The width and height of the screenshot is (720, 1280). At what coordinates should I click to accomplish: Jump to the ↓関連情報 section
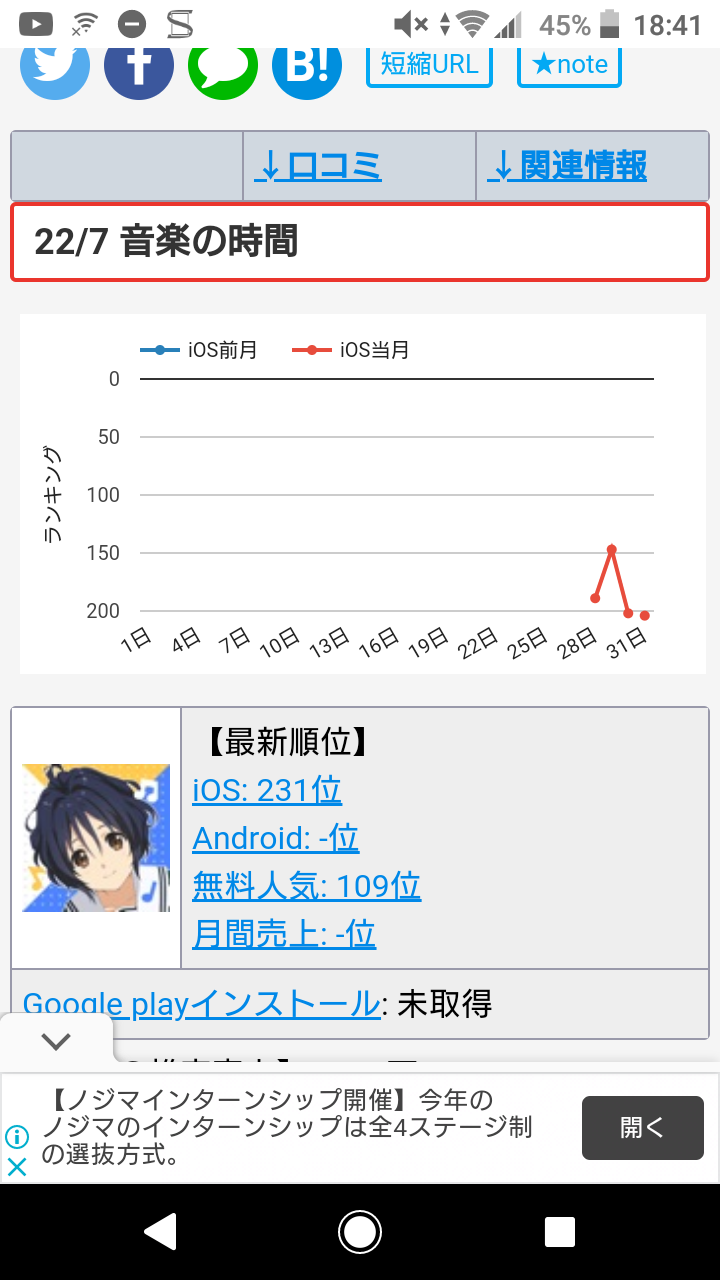click(x=569, y=166)
